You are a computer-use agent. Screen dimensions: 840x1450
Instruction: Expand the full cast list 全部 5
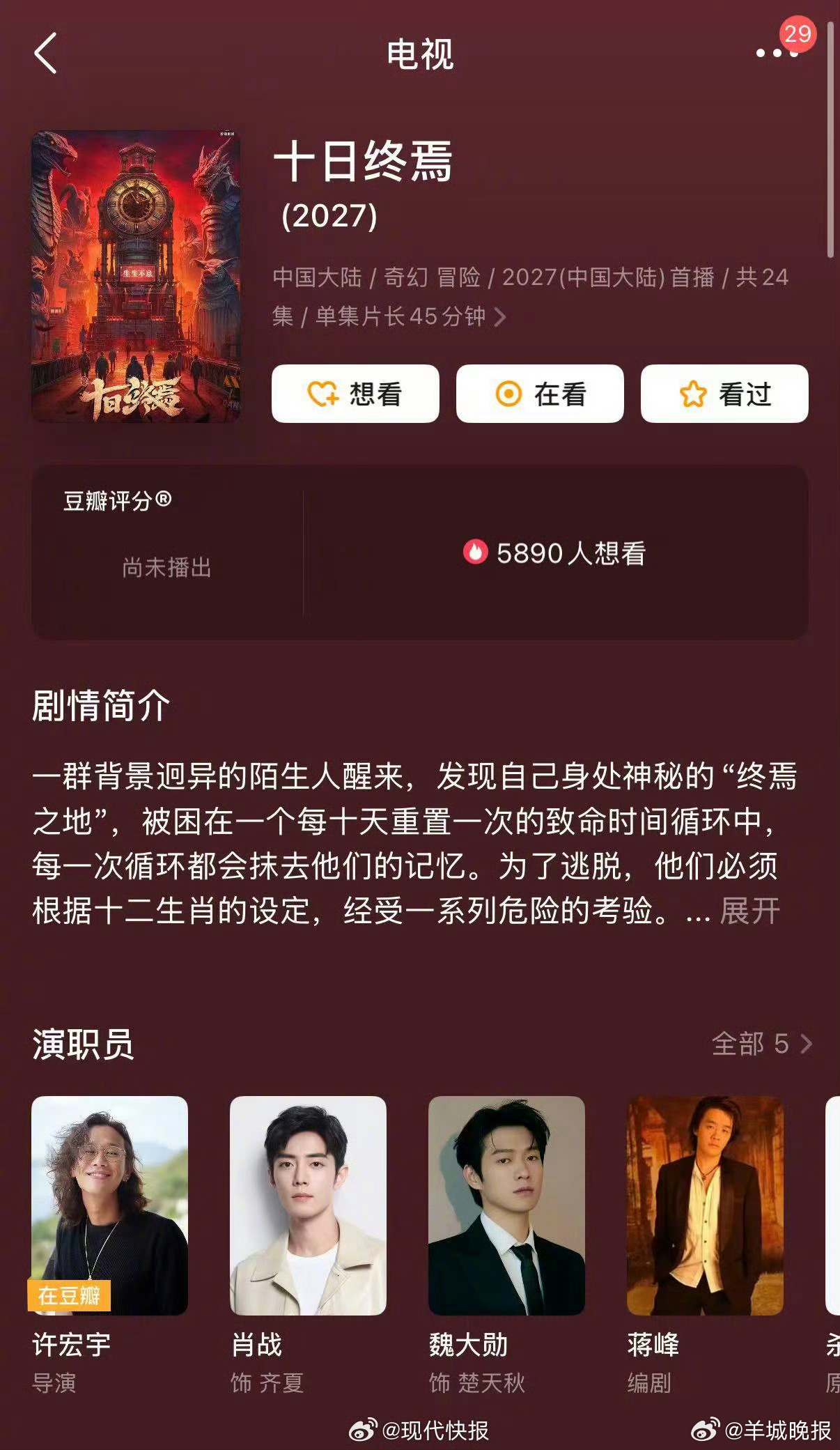pyautogui.click(x=756, y=1042)
